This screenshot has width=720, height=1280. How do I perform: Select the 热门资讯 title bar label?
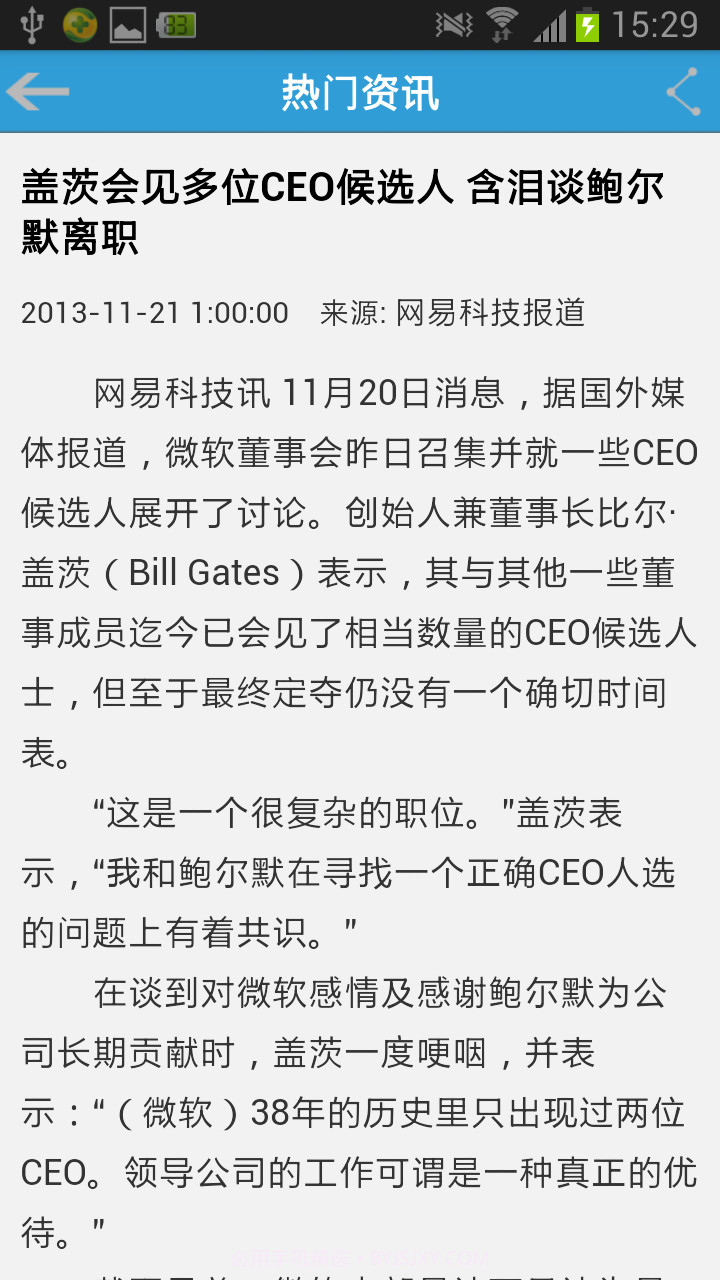tap(359, 93)
